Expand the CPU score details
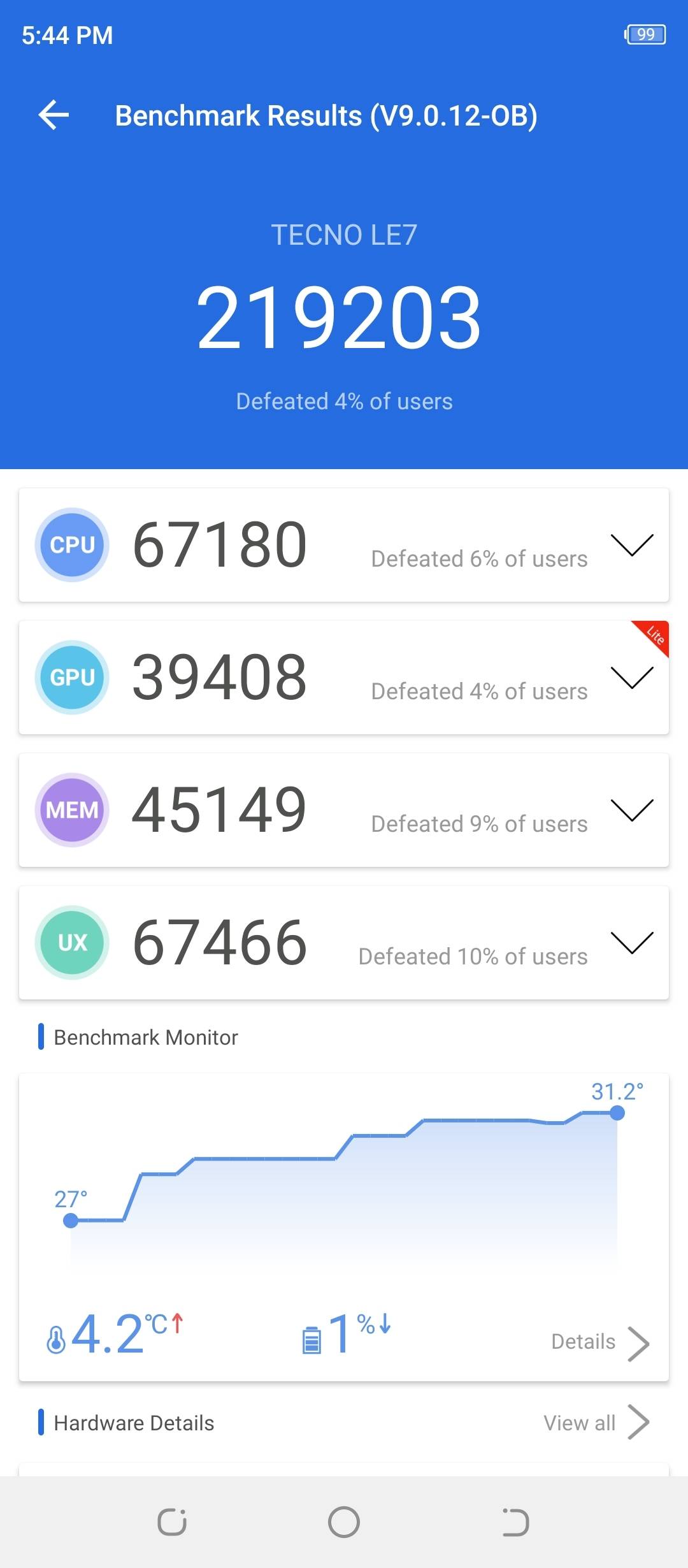This screenshot has height=1568, width=688. coord(631,545)
